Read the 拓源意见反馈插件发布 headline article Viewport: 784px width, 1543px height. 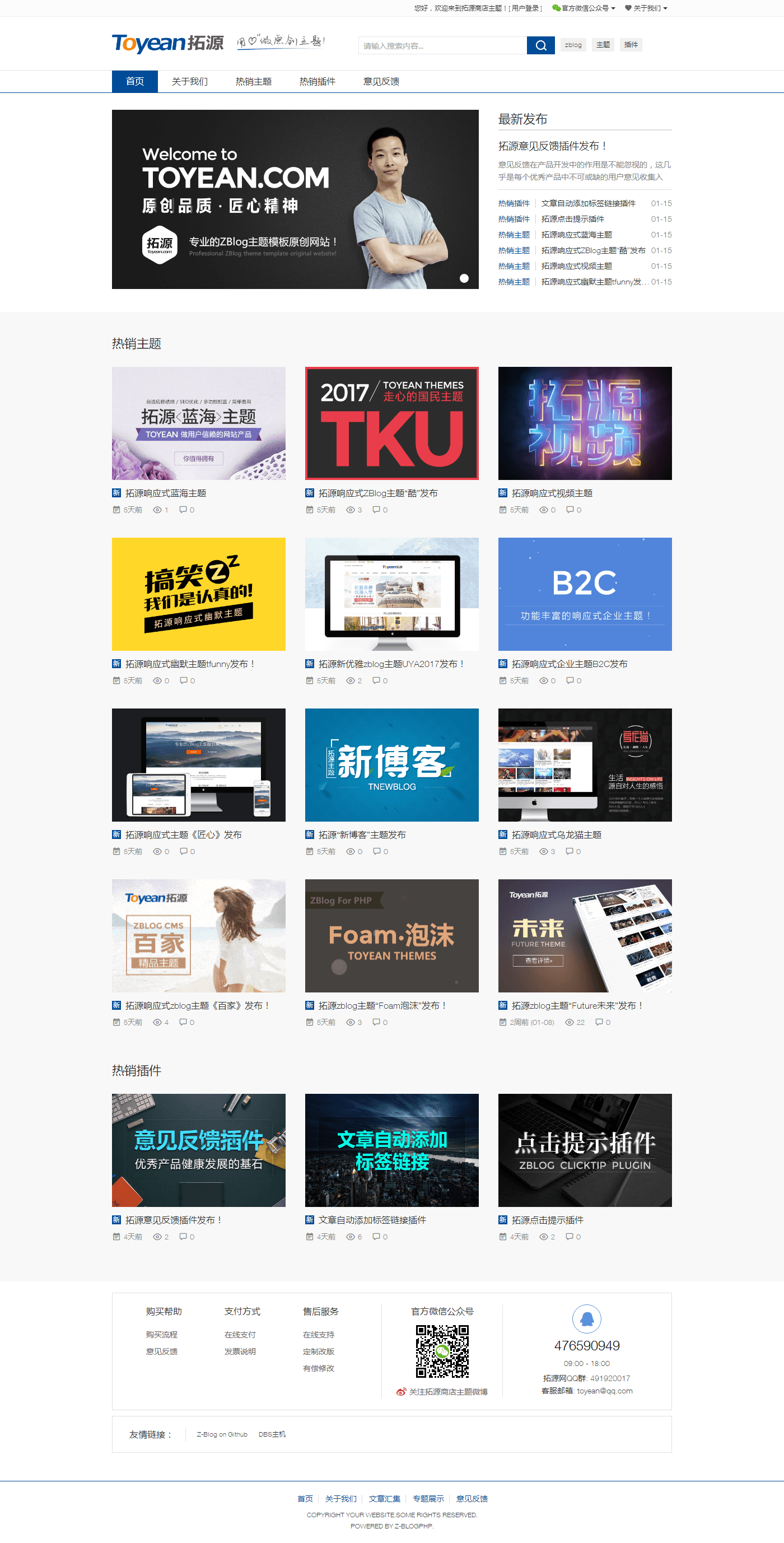552,146
